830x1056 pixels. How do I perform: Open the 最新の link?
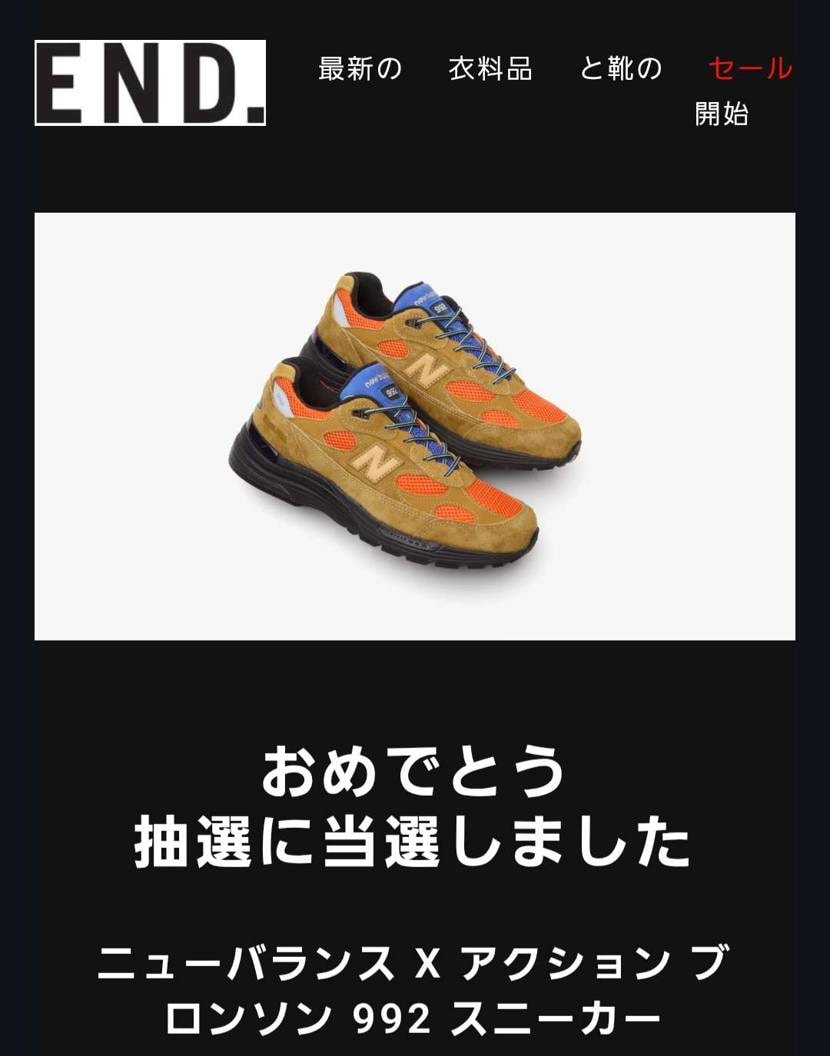(360, 69)
